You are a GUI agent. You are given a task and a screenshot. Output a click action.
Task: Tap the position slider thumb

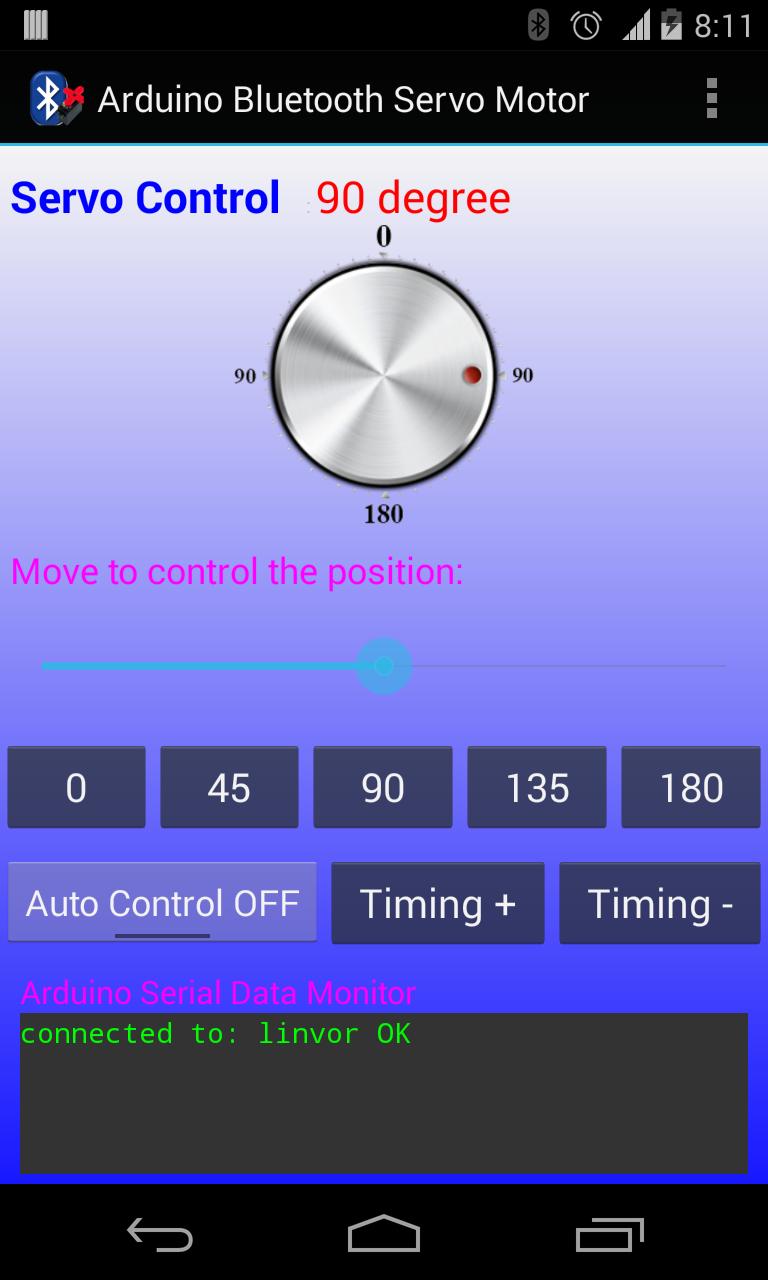click(x=384, y=666)
